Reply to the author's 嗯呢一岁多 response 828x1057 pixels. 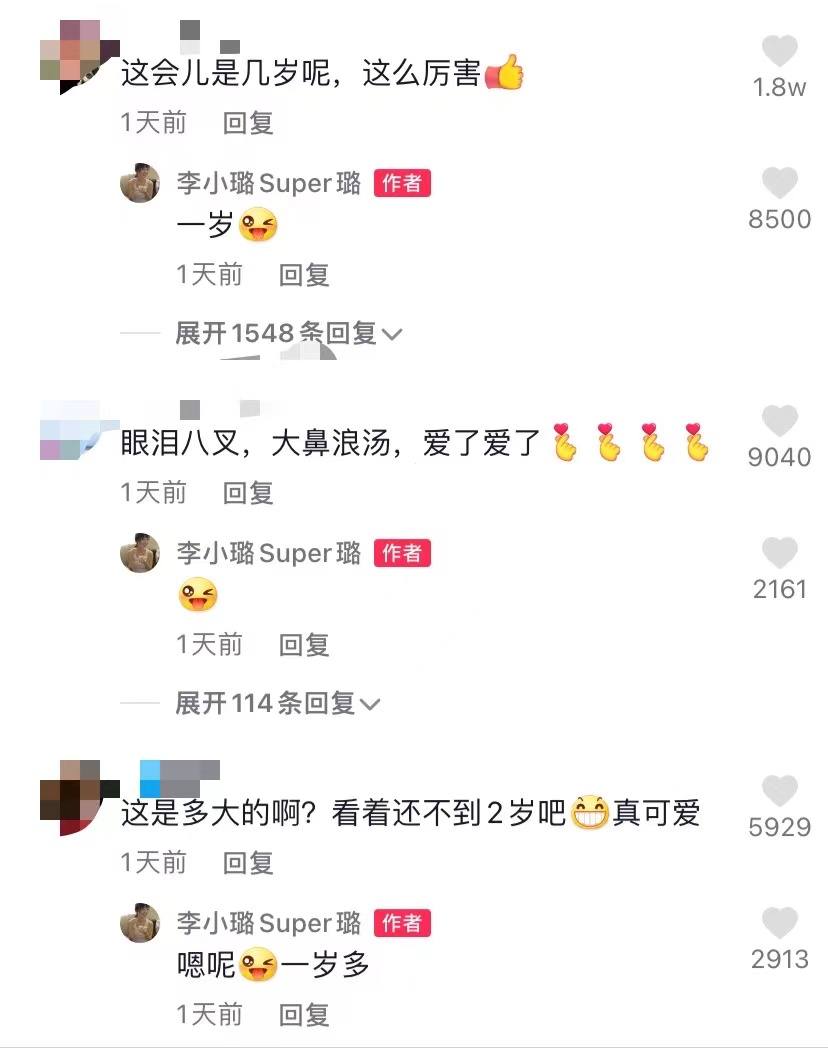pyautogui.click(x=304, y=1015)
